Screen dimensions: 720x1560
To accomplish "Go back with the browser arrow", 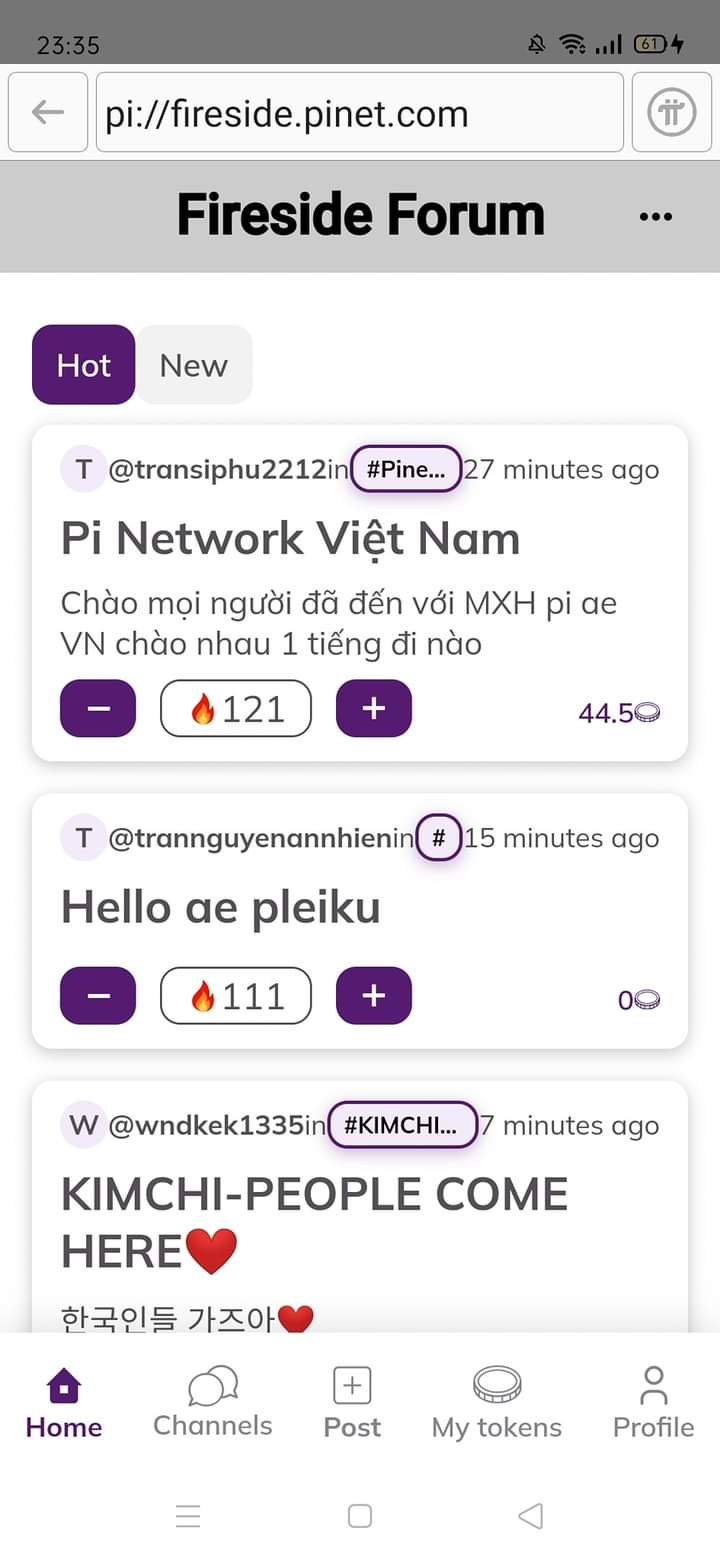I will coord(48,112).
